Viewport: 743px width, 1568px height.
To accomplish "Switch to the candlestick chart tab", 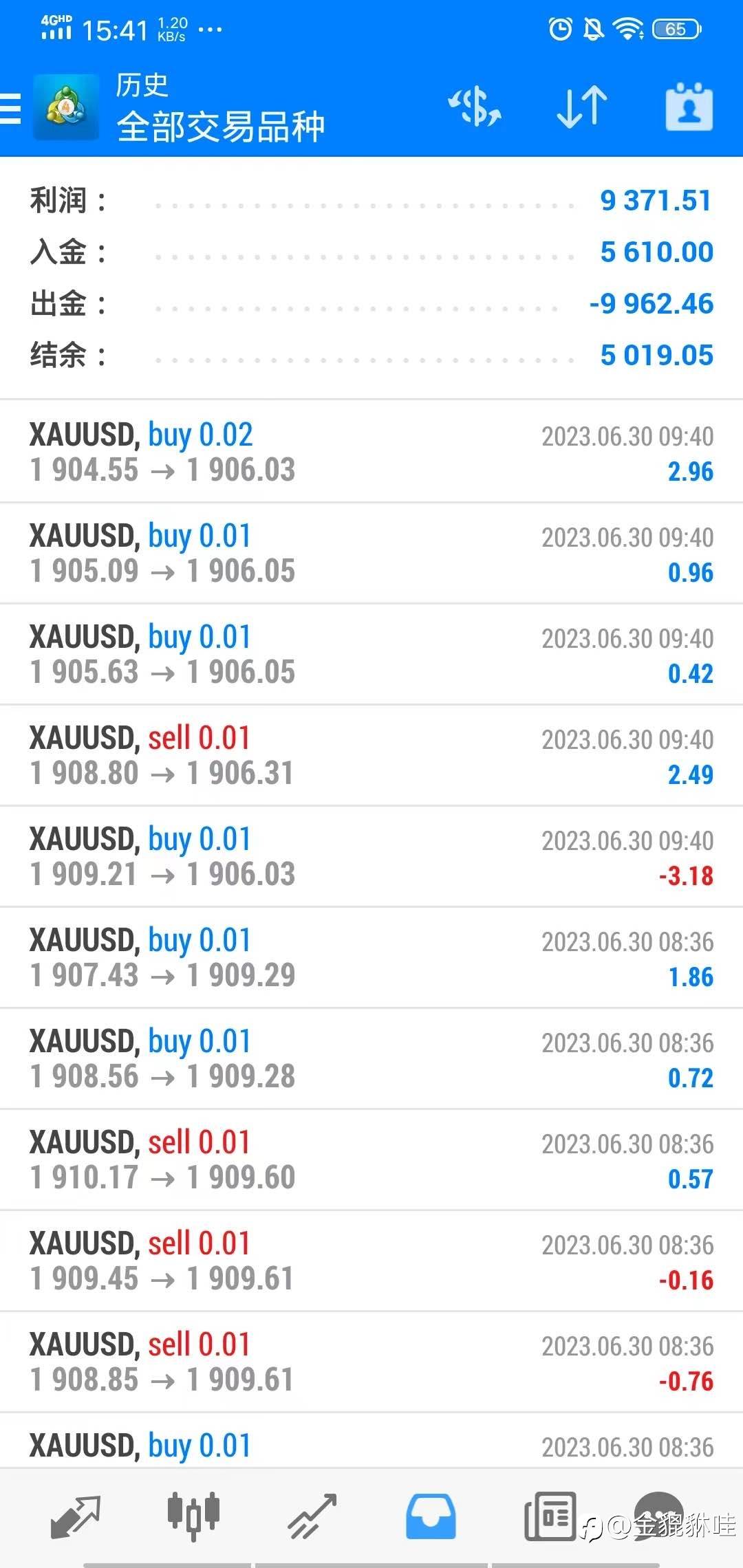I will pos(193,1516).
